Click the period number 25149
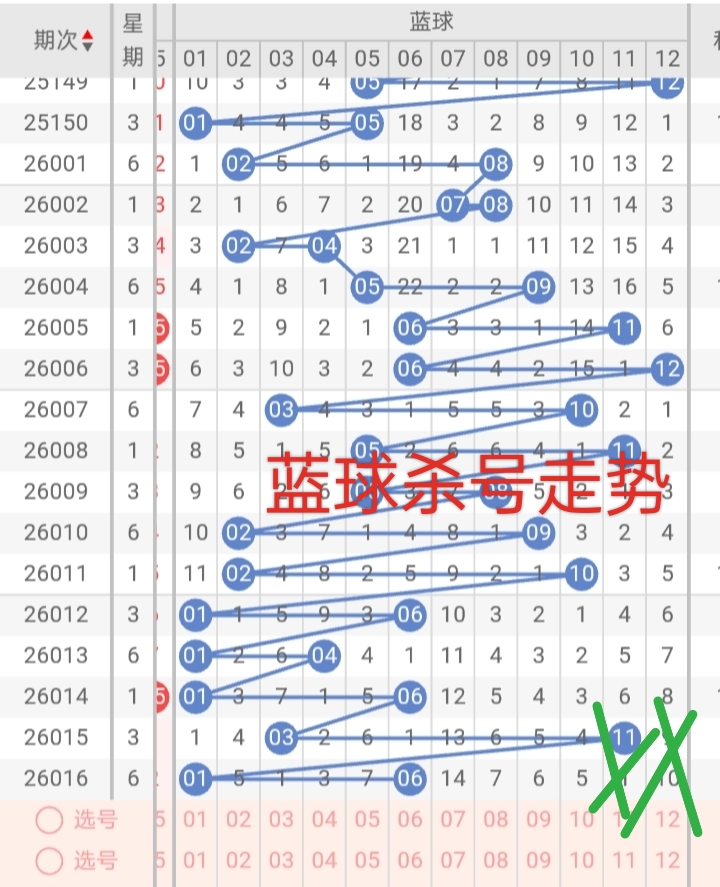Screen dimensions: 720x887 [x=57, y=83]
